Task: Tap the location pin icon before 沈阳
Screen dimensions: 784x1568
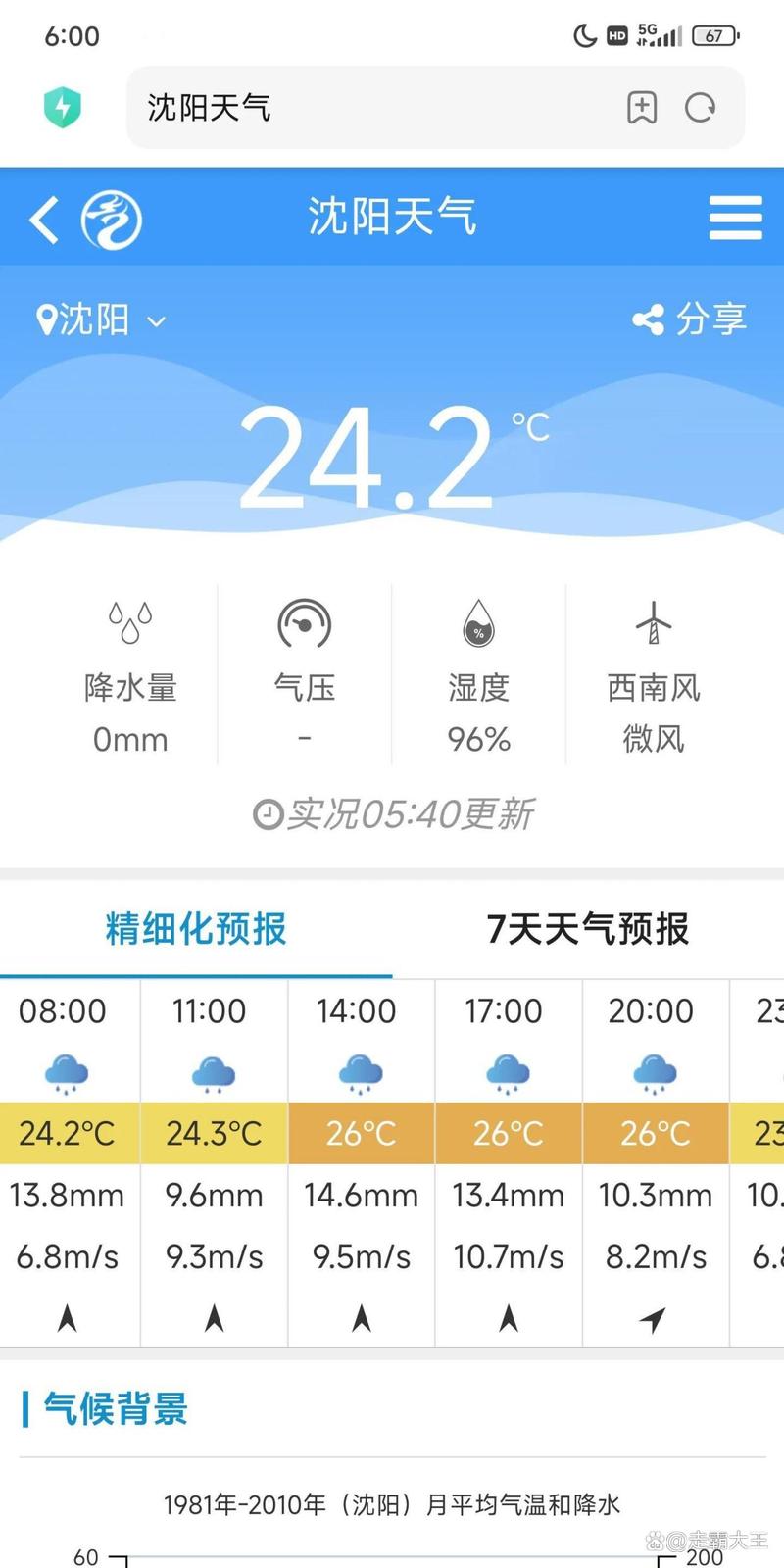Action: 40,318
